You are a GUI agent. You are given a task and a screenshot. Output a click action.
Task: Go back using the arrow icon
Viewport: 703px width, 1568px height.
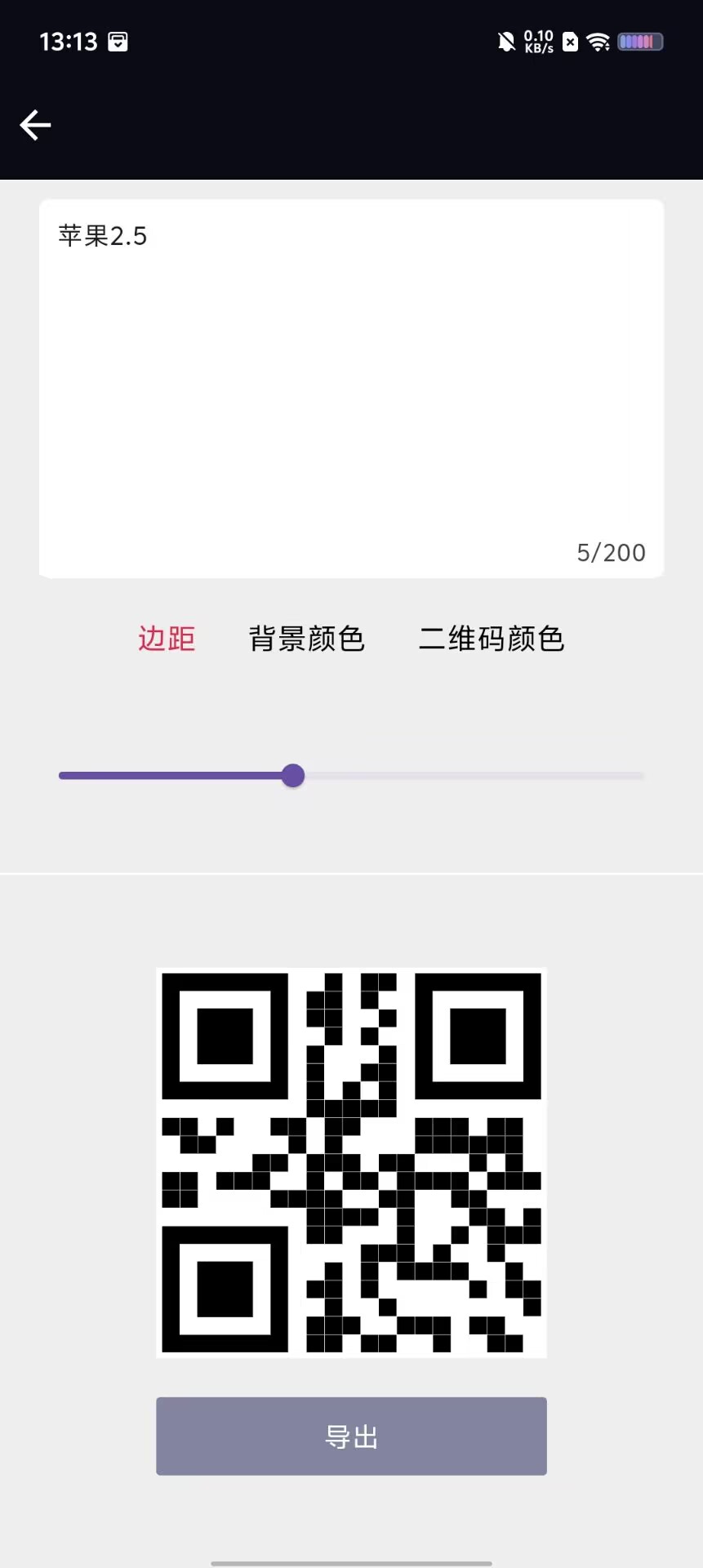35,125
